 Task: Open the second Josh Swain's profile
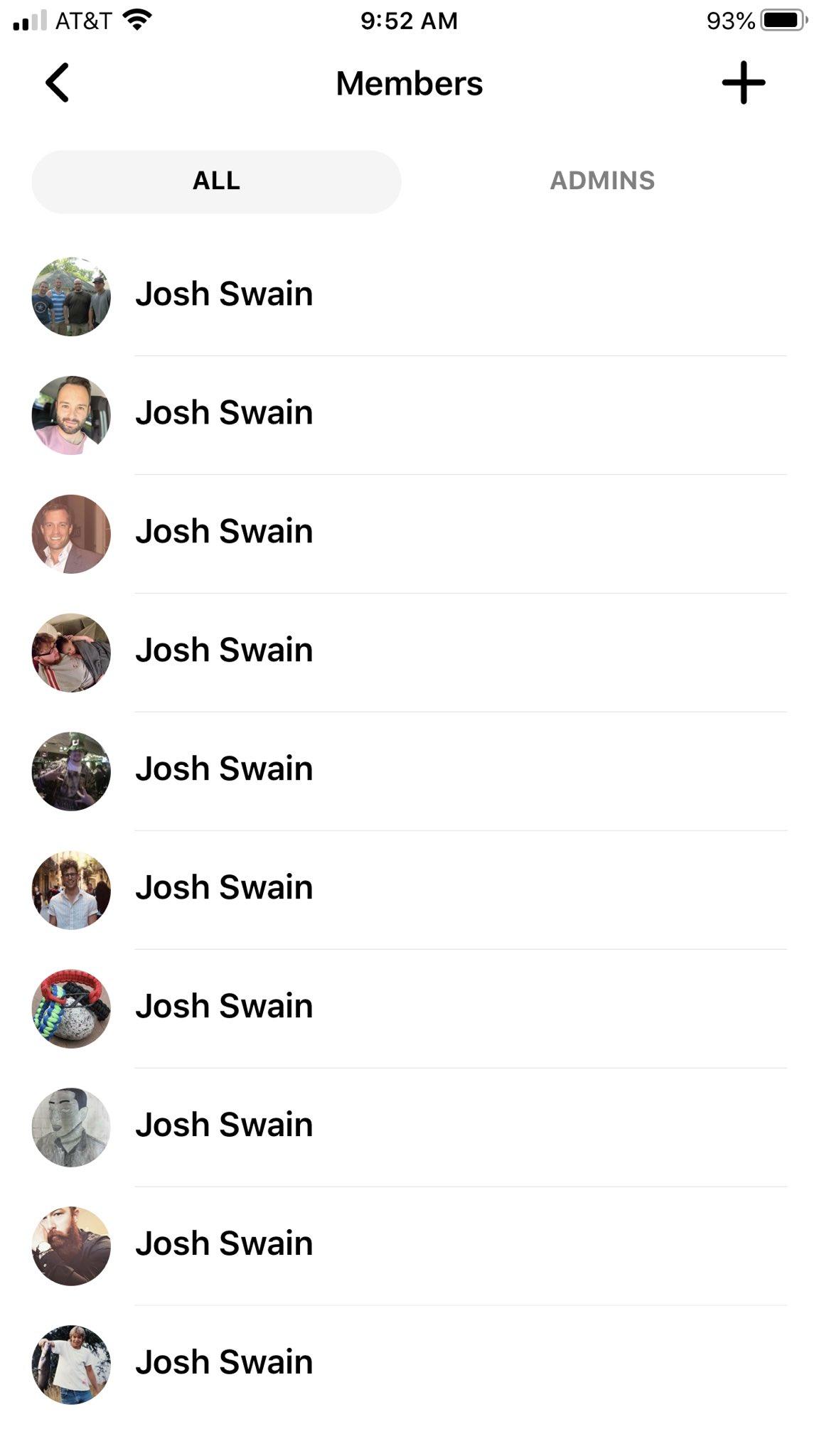pos(224,412)
